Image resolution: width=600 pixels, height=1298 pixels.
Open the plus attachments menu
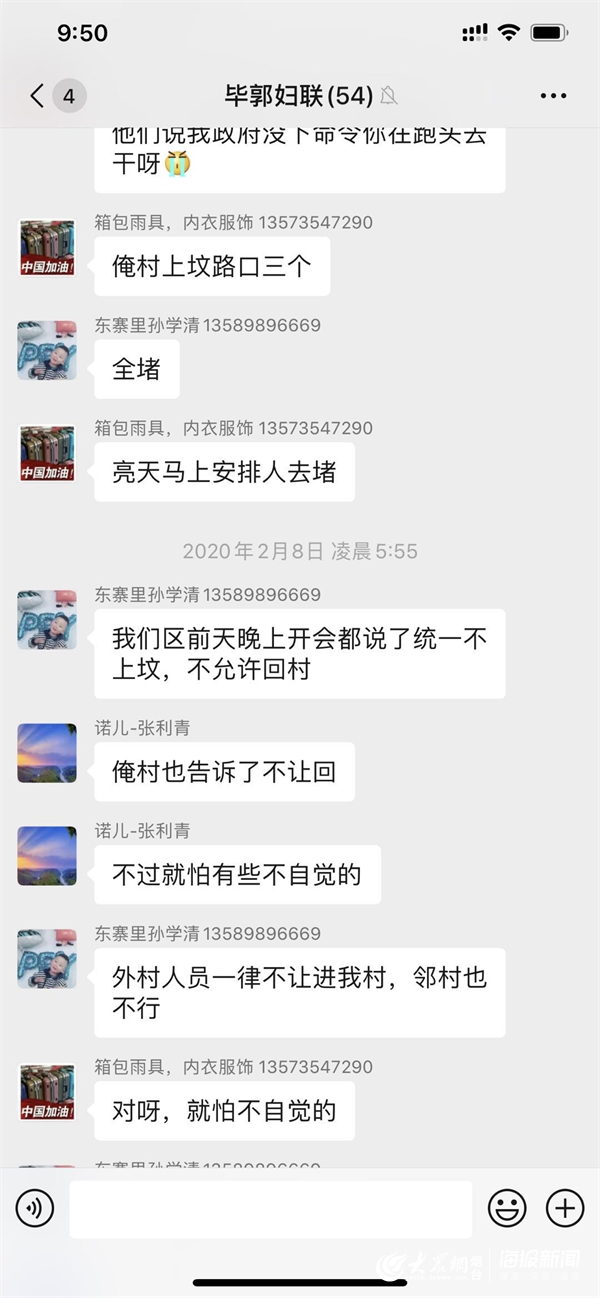click(x=565, y=1209)
